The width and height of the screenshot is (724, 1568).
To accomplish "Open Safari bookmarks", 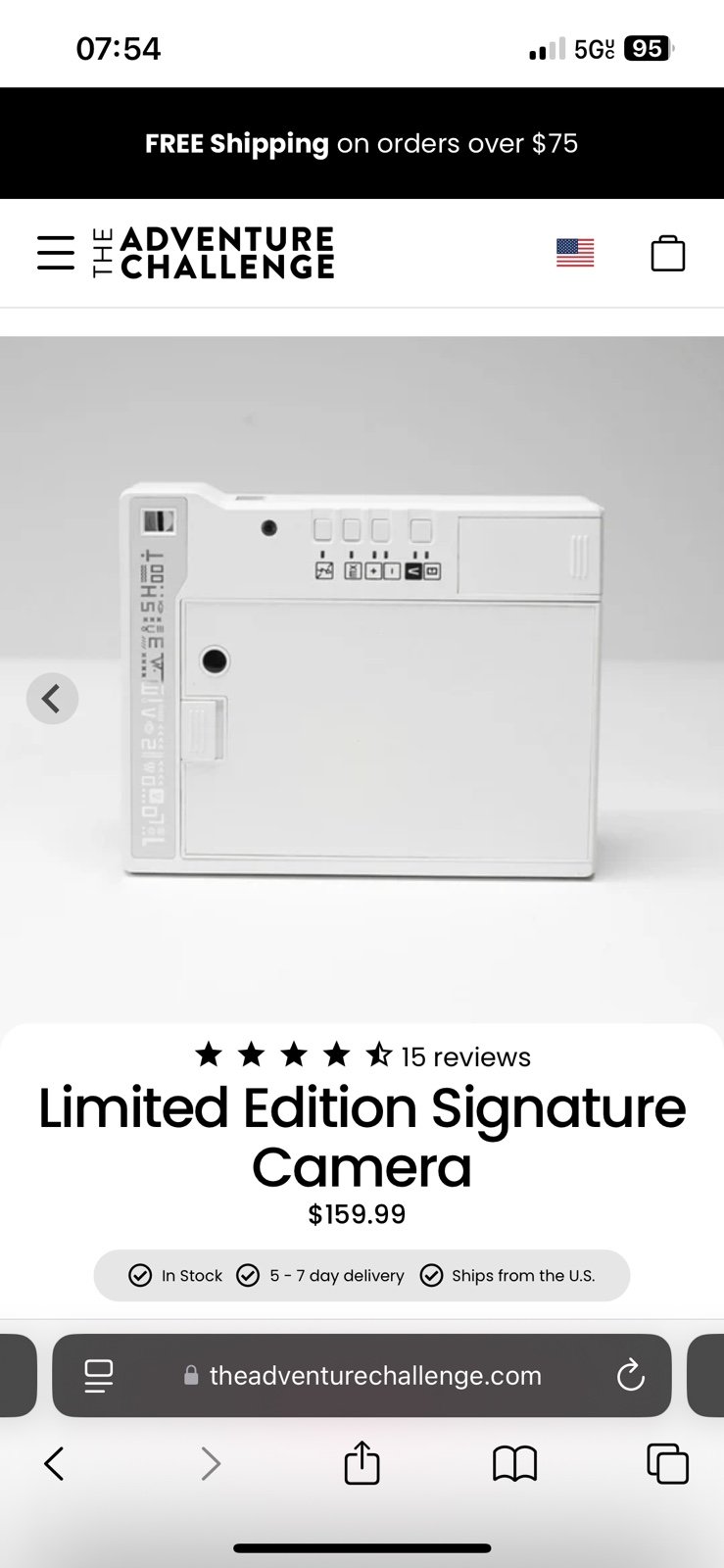I will [514, 1464].
